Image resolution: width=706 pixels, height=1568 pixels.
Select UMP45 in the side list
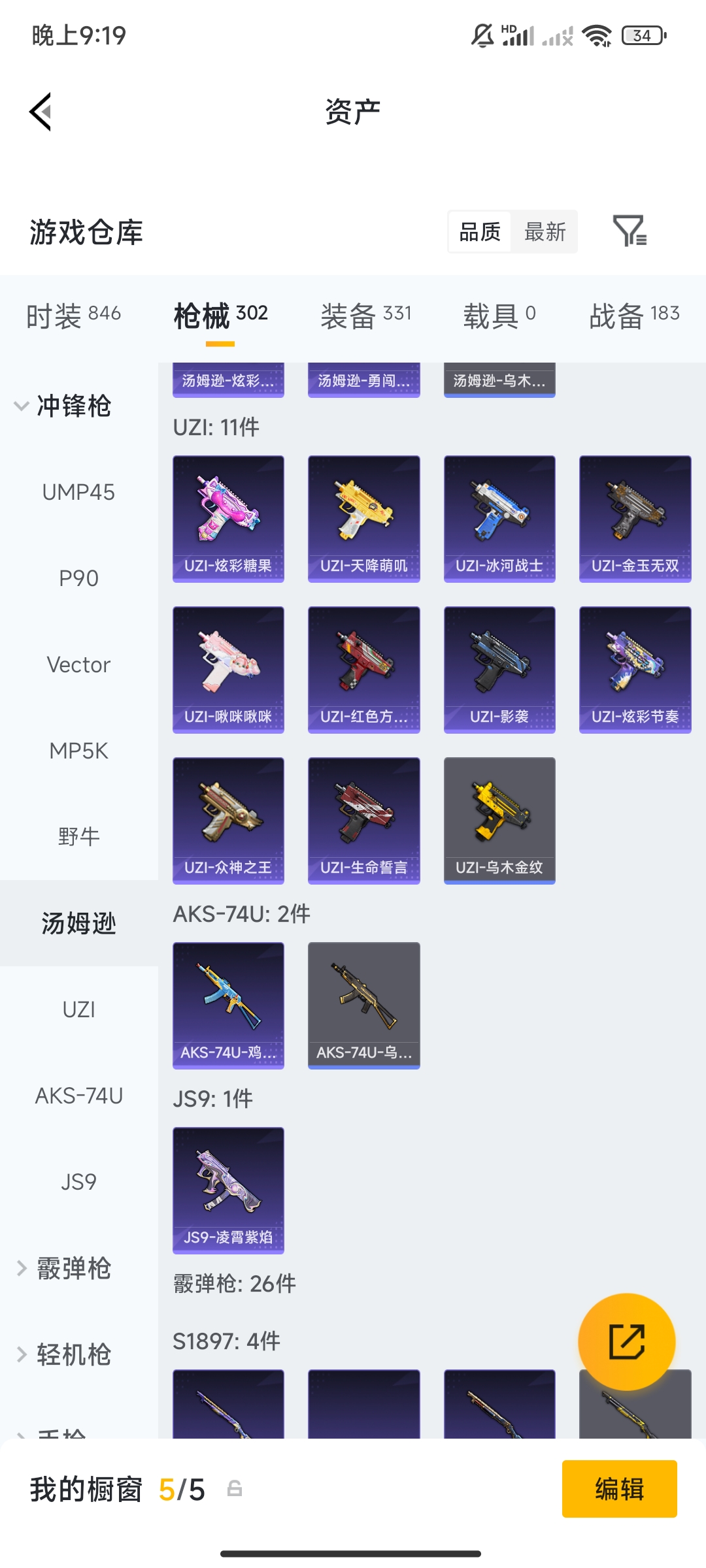tap(78, 492)
